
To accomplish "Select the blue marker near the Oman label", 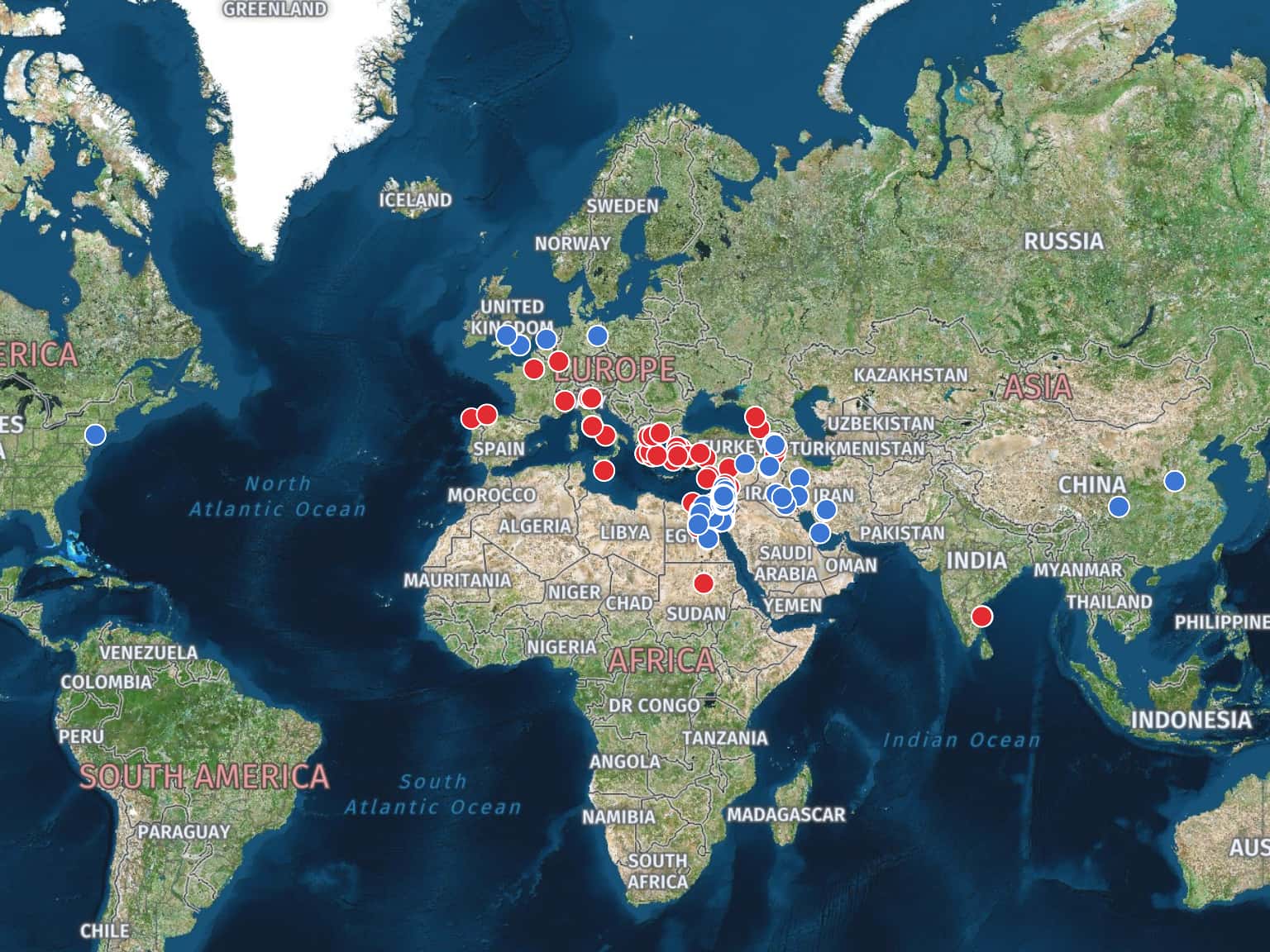I will [x=819, y=533].
